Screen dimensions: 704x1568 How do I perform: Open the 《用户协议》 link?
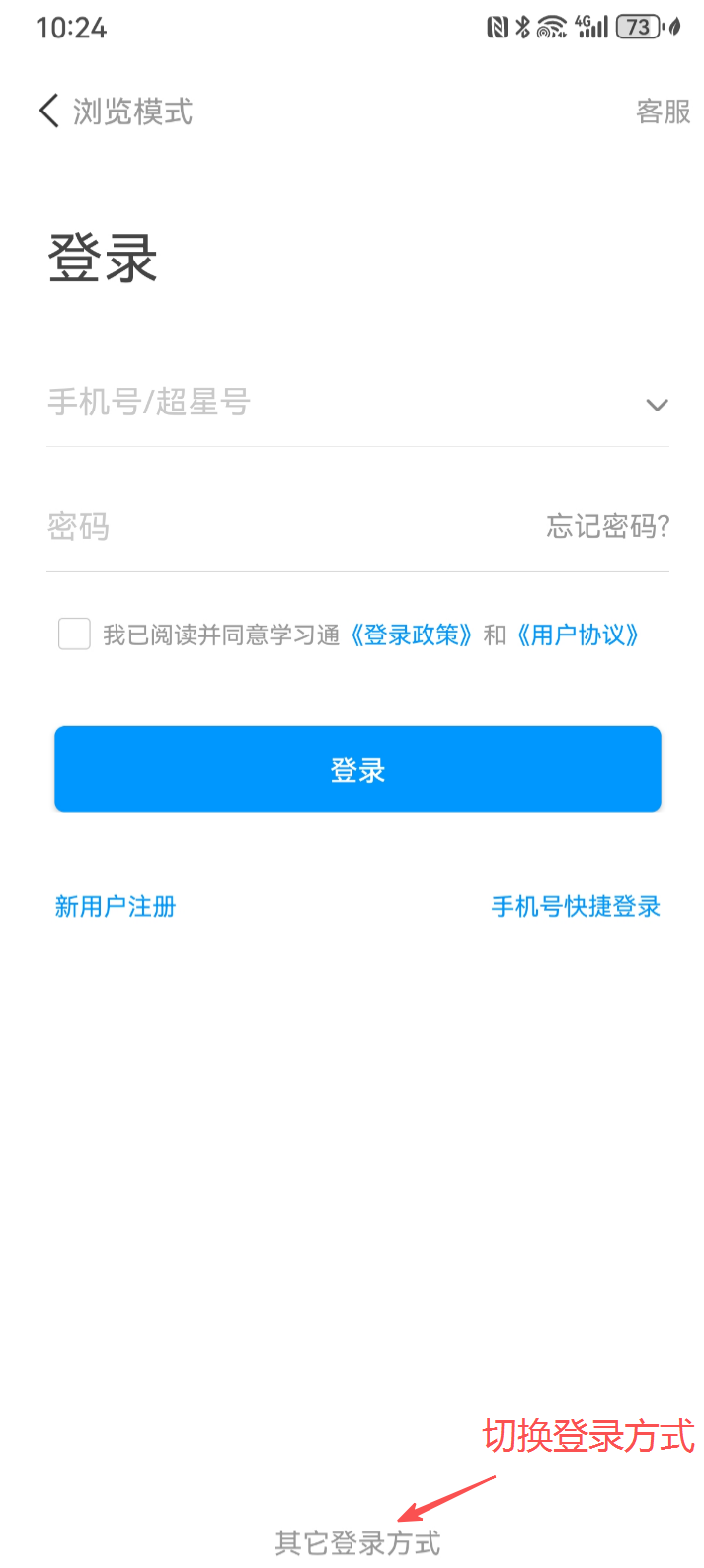click(578, 635)
